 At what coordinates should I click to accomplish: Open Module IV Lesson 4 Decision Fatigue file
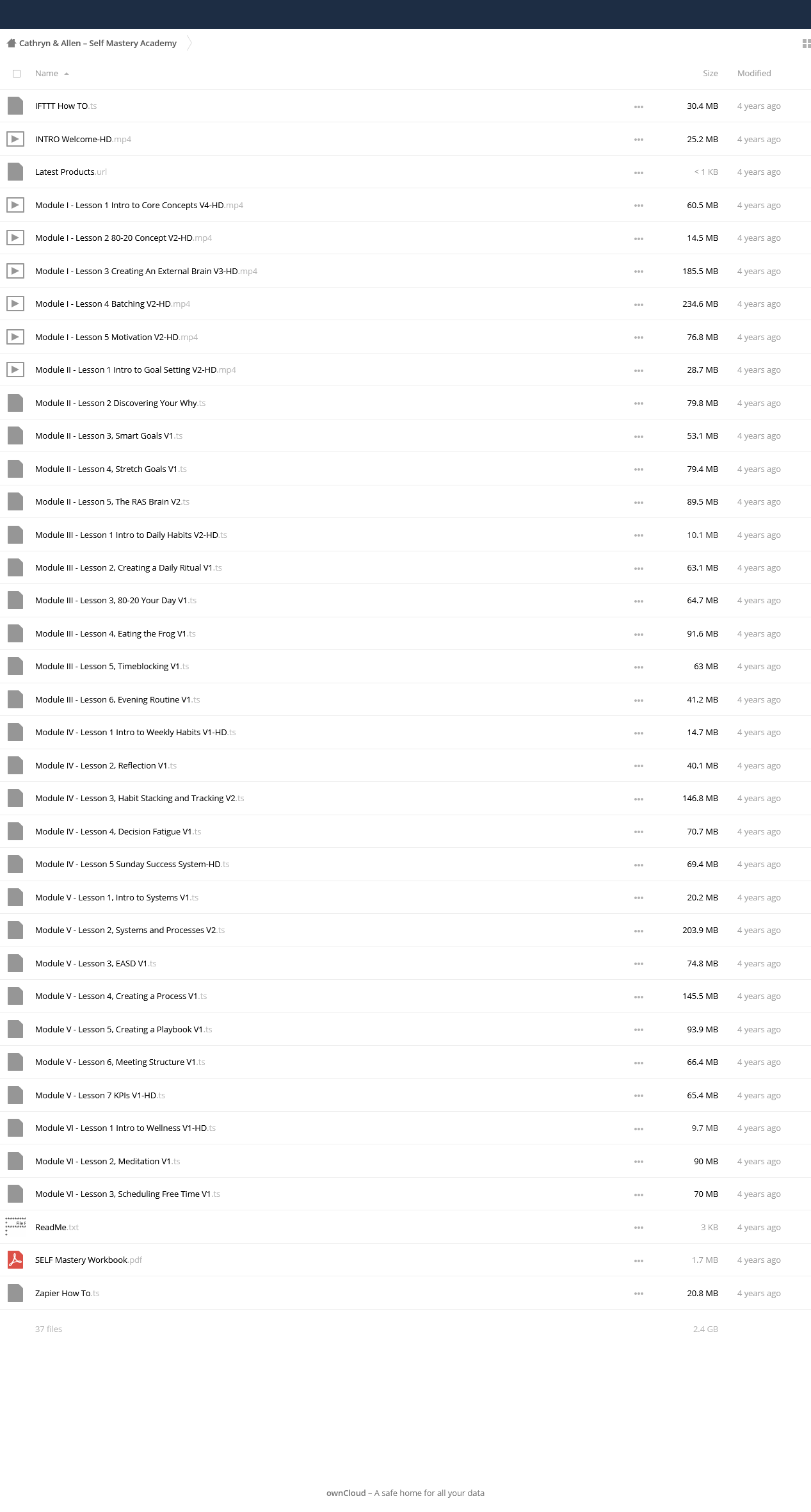[118, 832]
